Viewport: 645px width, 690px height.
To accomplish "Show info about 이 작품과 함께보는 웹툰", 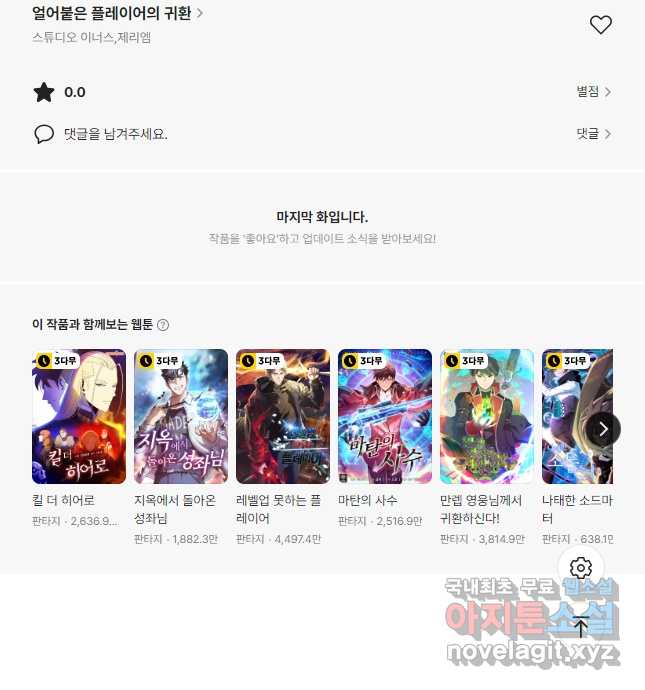I will pyautogui.click(x=163, y=325).
